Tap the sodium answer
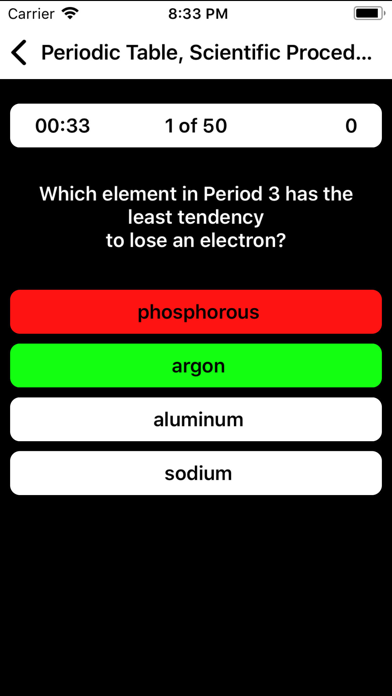The image size is (392, 696). point(196,473)
